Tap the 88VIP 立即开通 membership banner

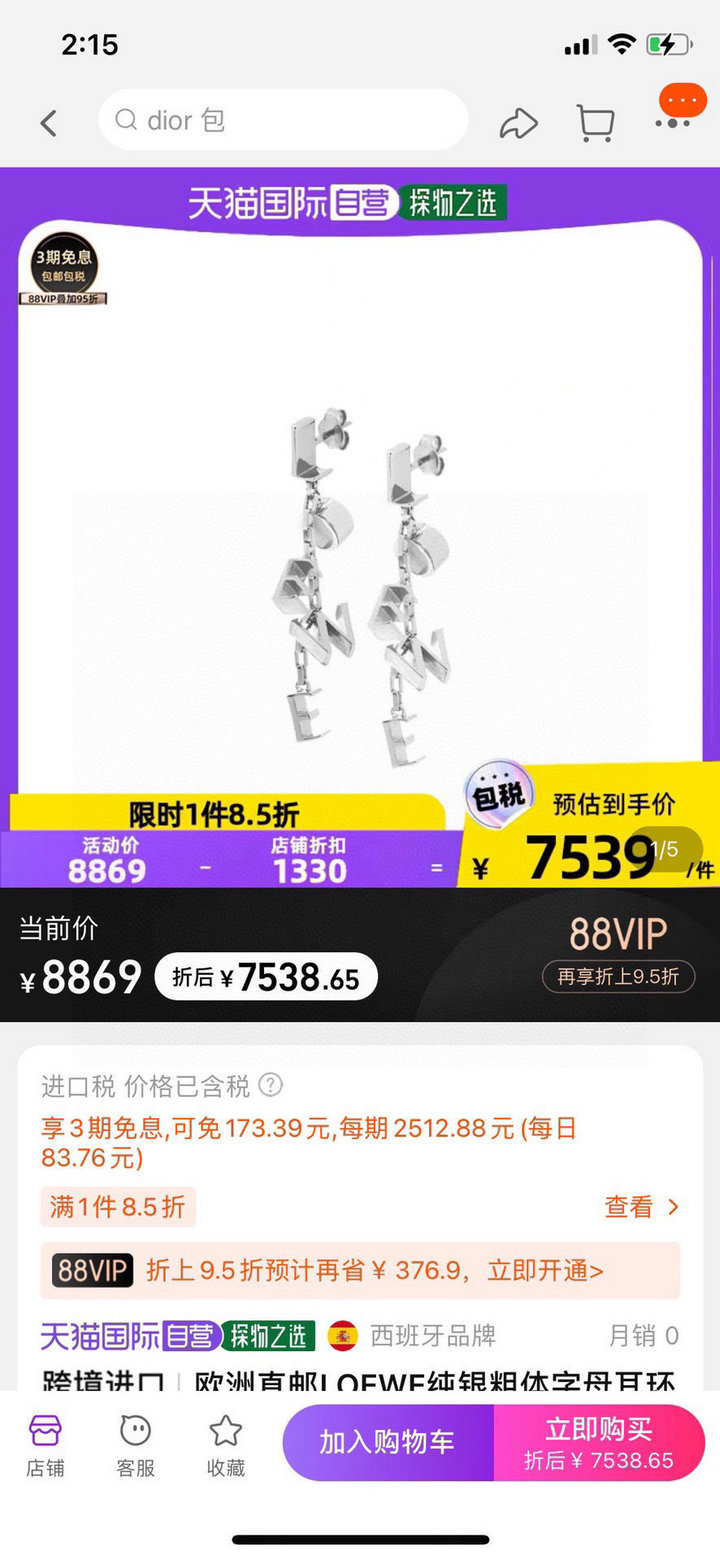tap(360, 1271)
